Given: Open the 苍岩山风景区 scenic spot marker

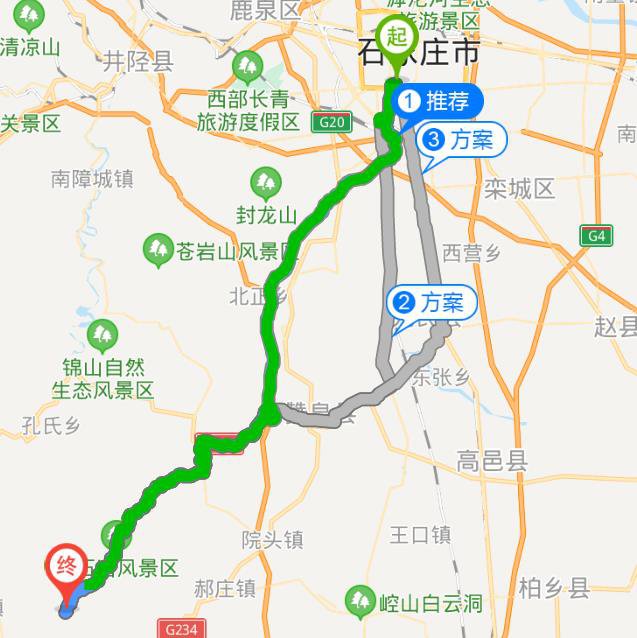Looking at the screenshot, I should tap(157, 249).
